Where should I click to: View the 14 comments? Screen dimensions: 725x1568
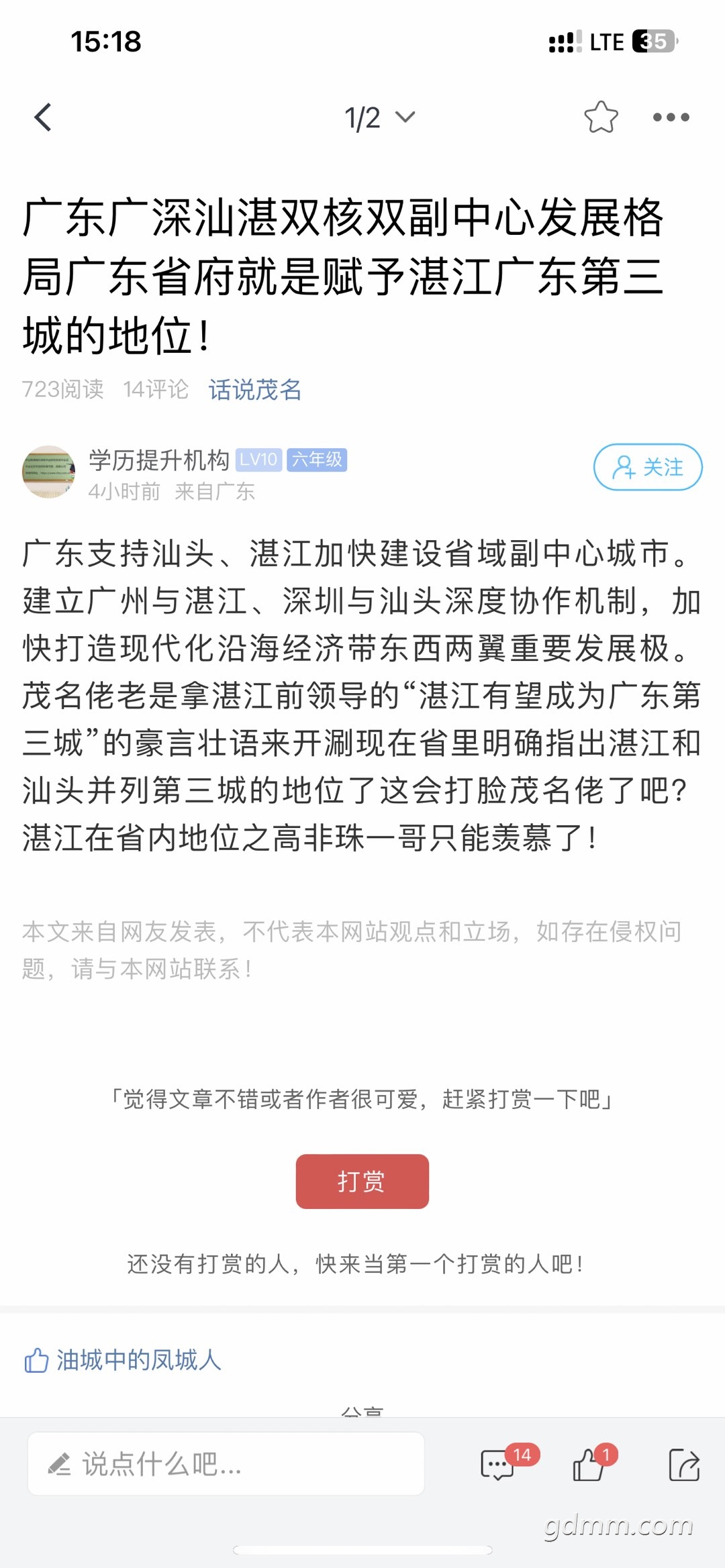[498, 1464]
